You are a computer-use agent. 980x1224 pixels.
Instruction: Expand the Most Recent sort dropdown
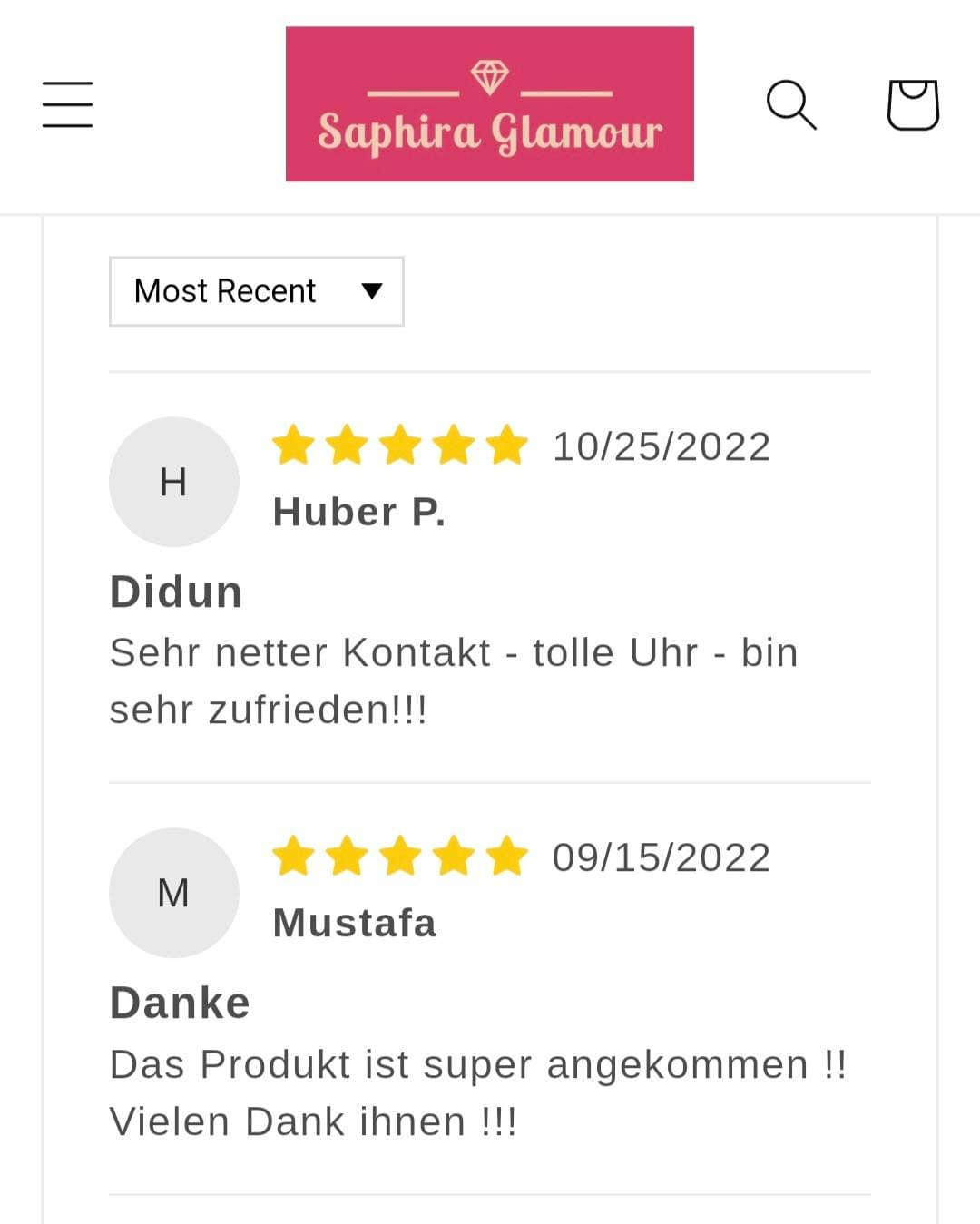(x=257, y=291)
